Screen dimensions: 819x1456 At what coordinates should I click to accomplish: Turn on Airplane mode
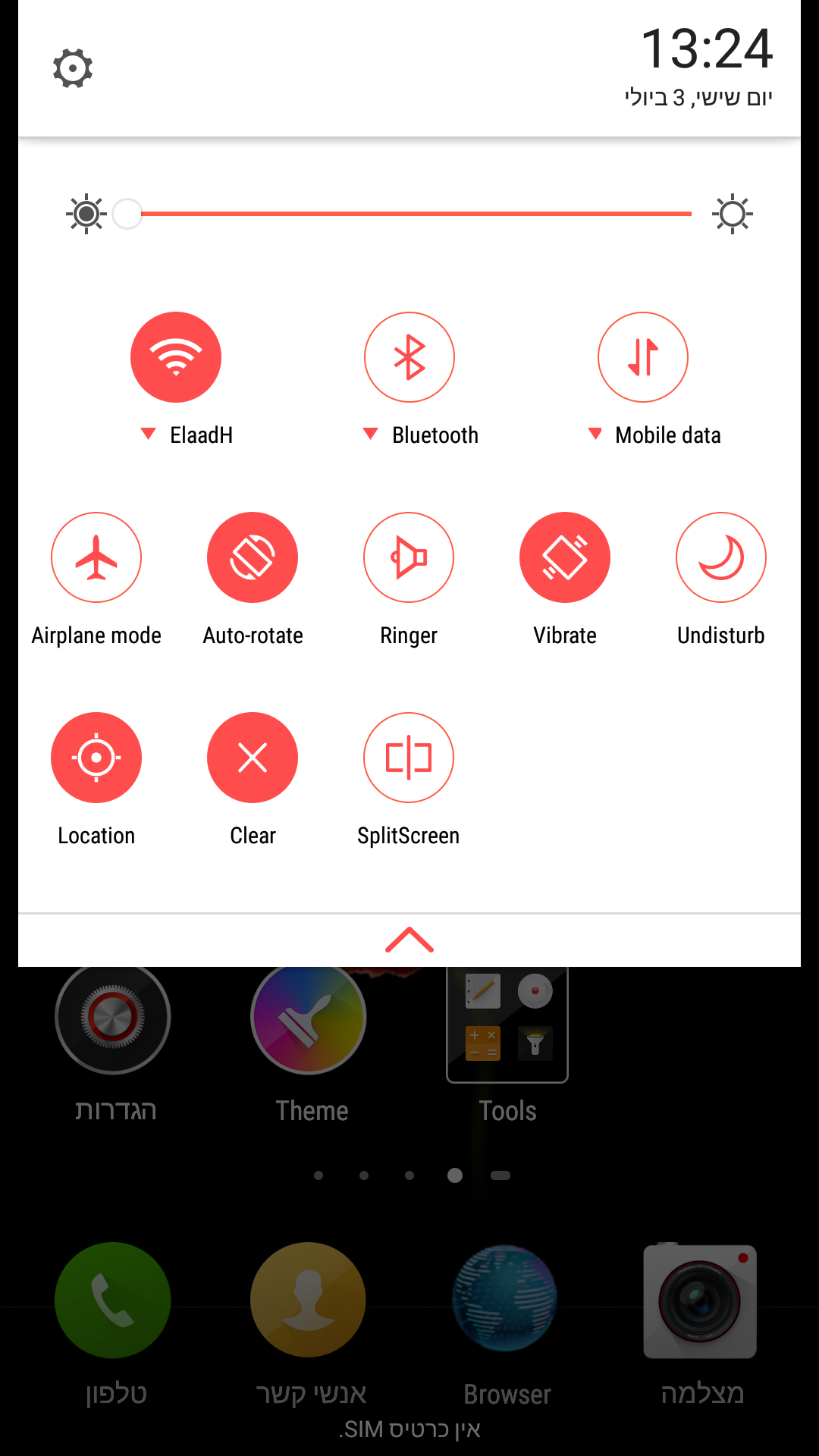(x=96, y=557)
